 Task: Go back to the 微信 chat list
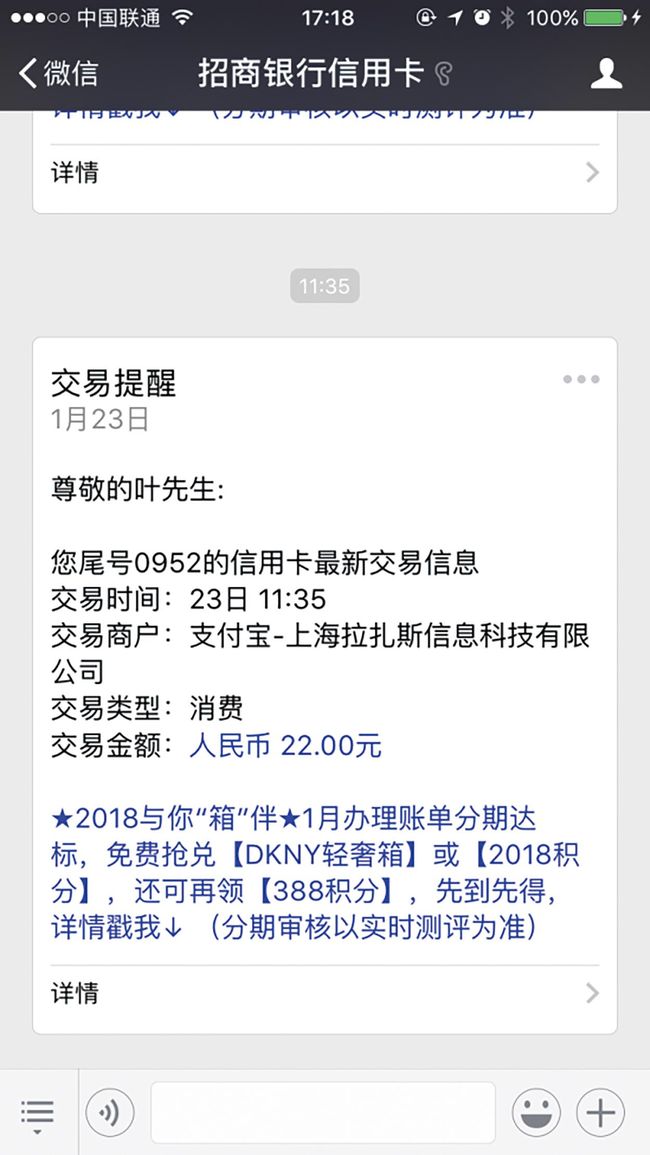click(58, 74)
